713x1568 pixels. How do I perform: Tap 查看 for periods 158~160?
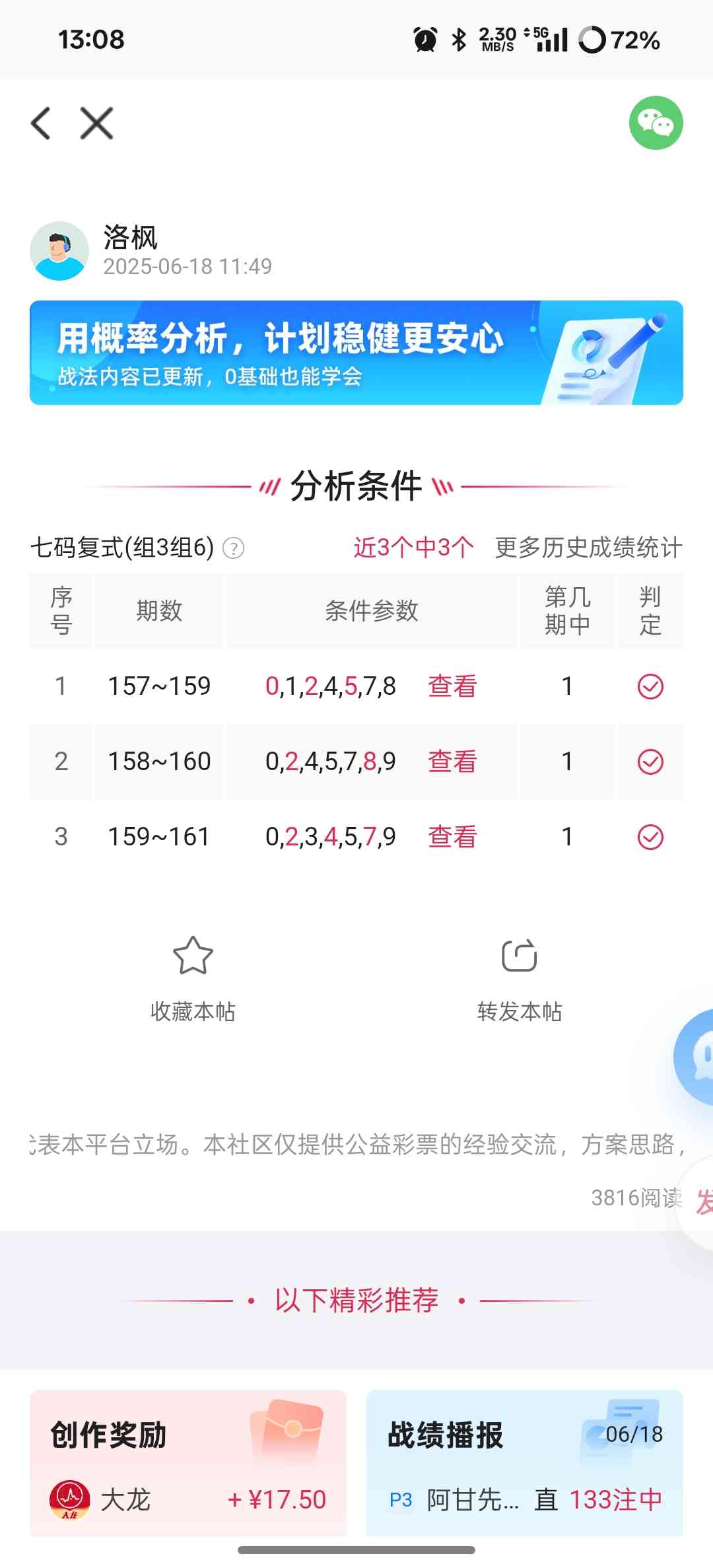pyautogui.click(x=452, y=762)
